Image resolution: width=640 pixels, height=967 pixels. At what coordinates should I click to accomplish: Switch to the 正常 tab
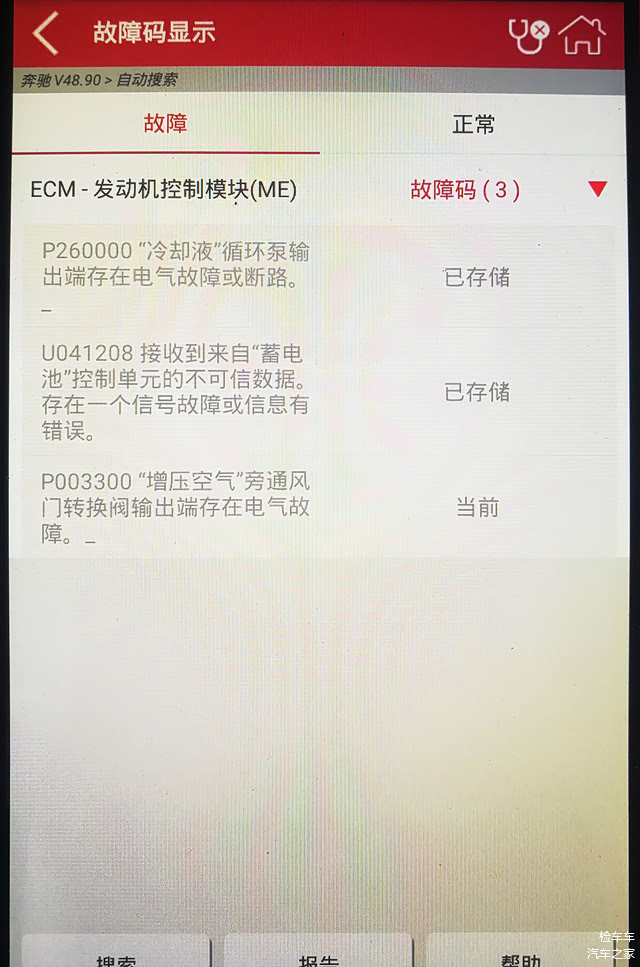pos(474,125)
